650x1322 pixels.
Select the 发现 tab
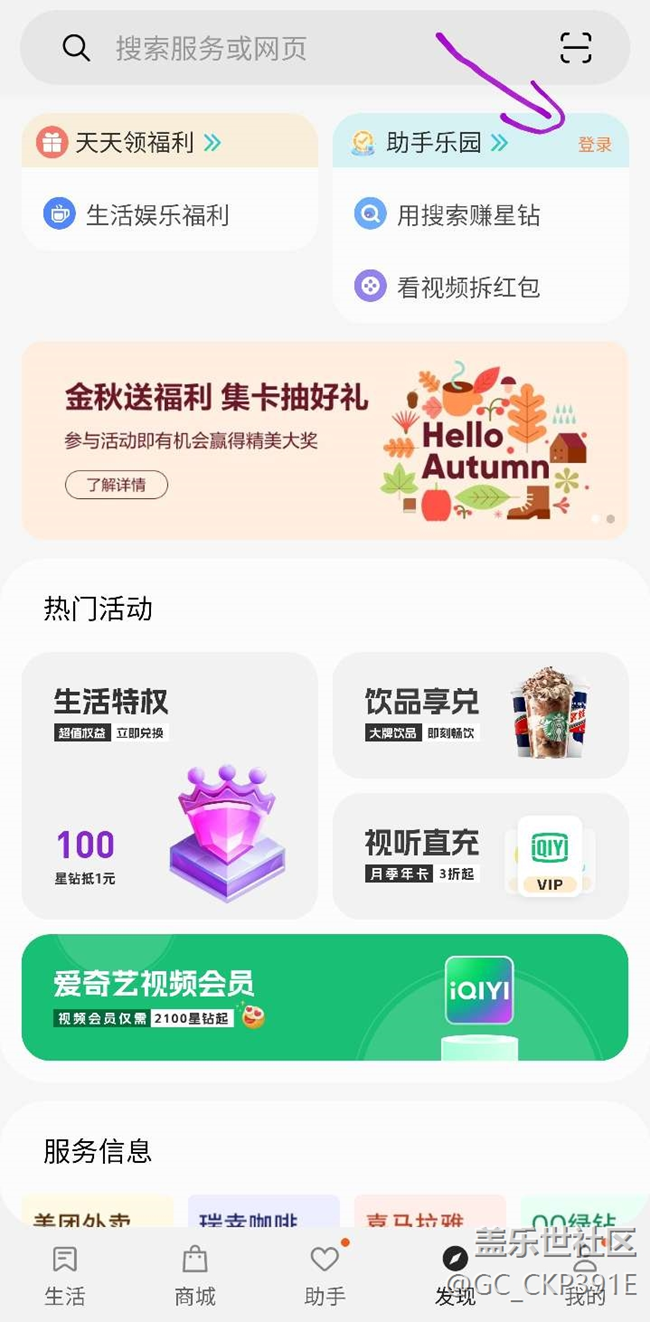455,1276
